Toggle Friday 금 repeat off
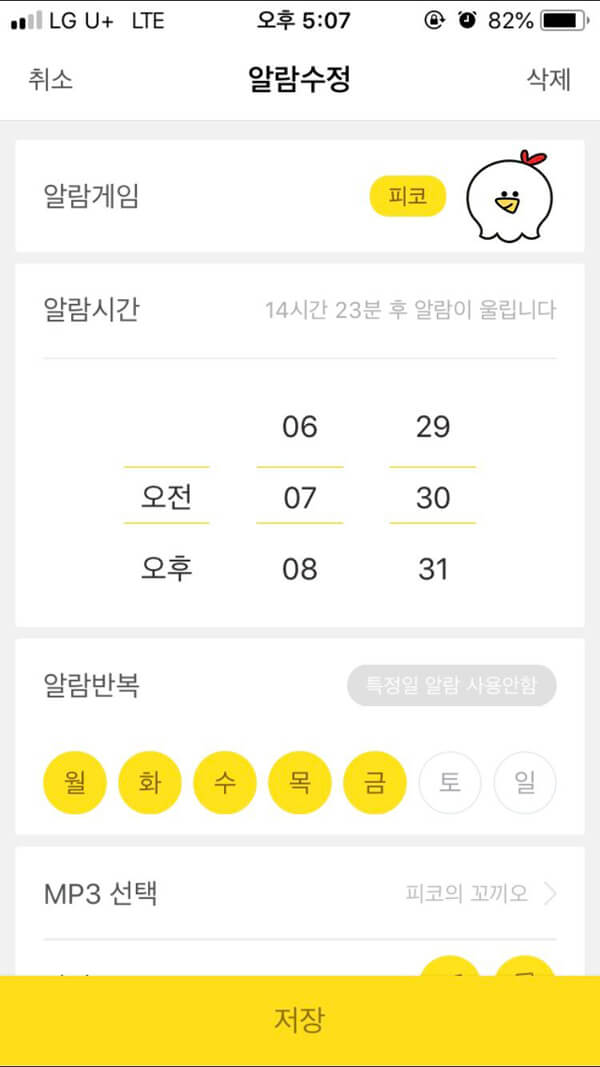The width and height of the screenshot is (600, 1067). click(375, 782)
